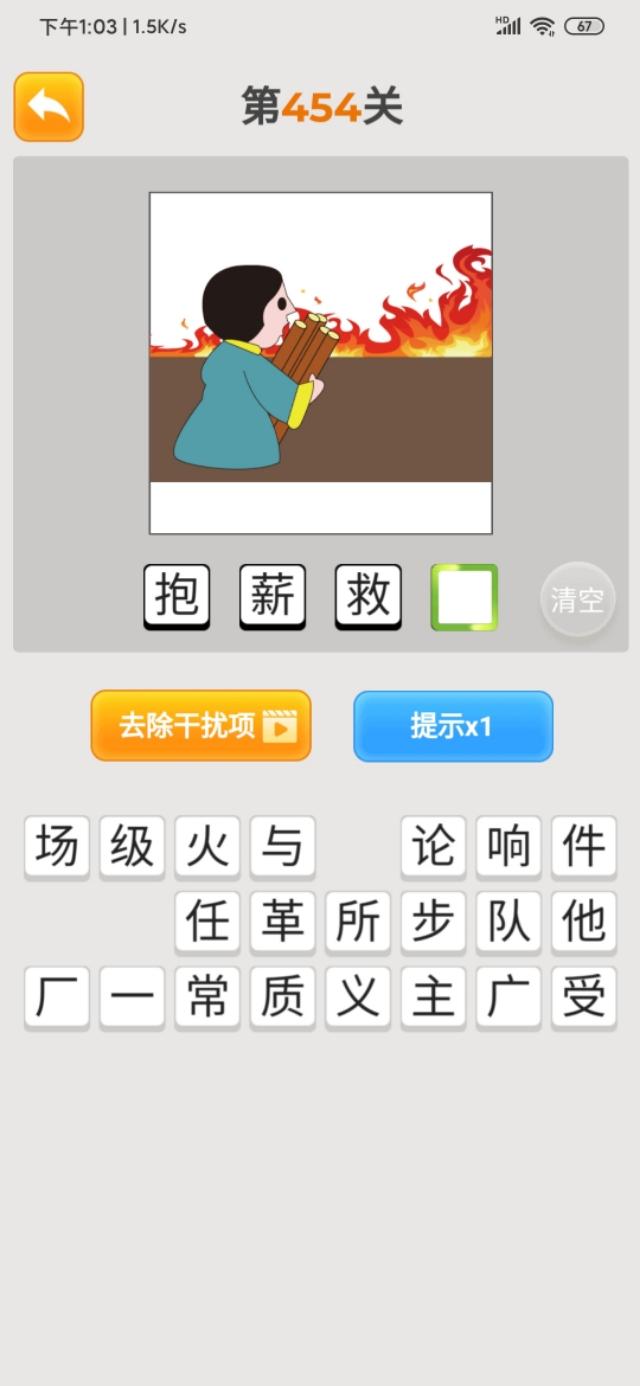The height and width of the screenshot is (1386, 640).
Task: Pick the character 与
Action: (x=283, y=846)
